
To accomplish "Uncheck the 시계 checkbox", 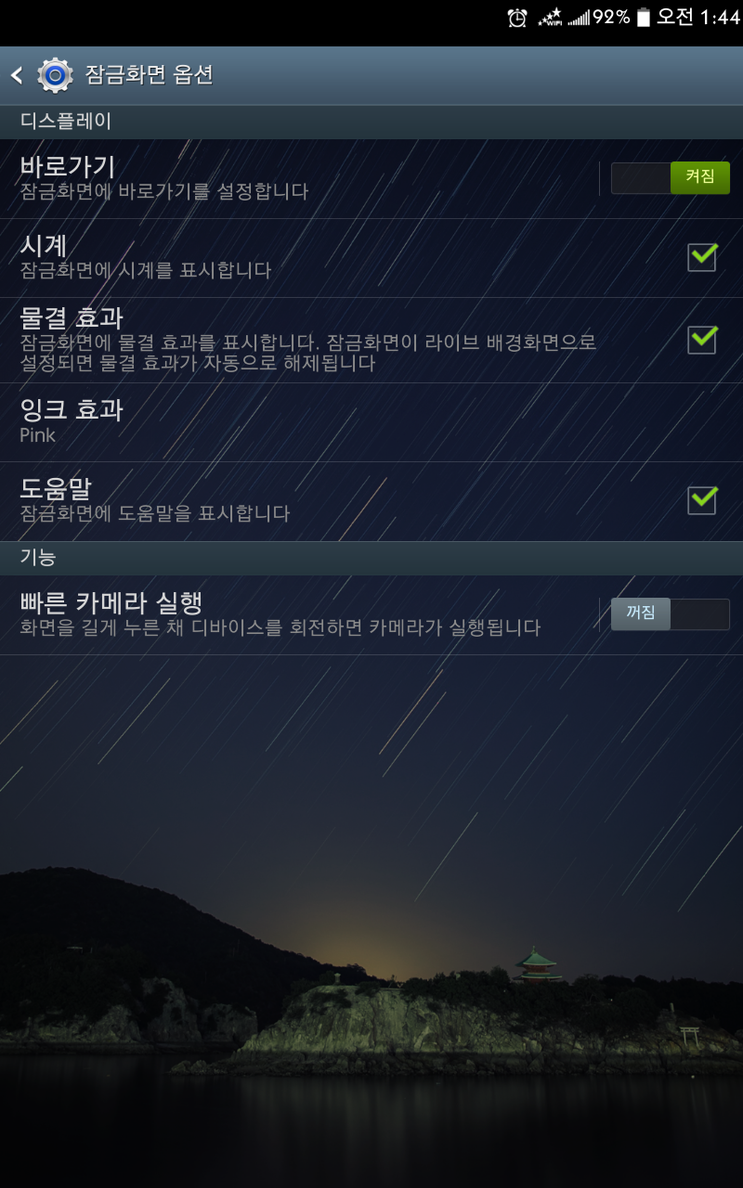I will click(702, 257).
